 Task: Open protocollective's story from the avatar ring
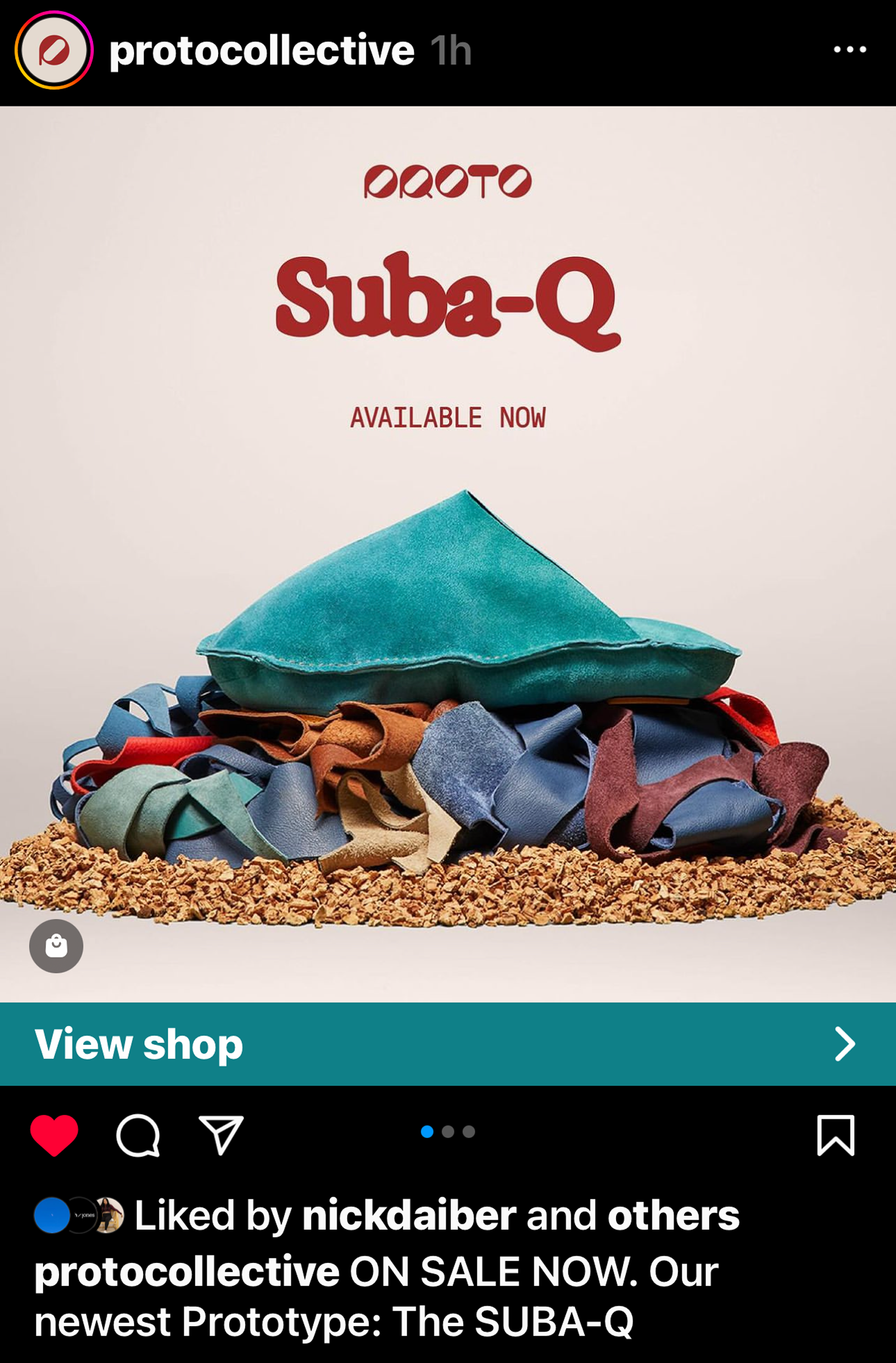pos(54,51)
